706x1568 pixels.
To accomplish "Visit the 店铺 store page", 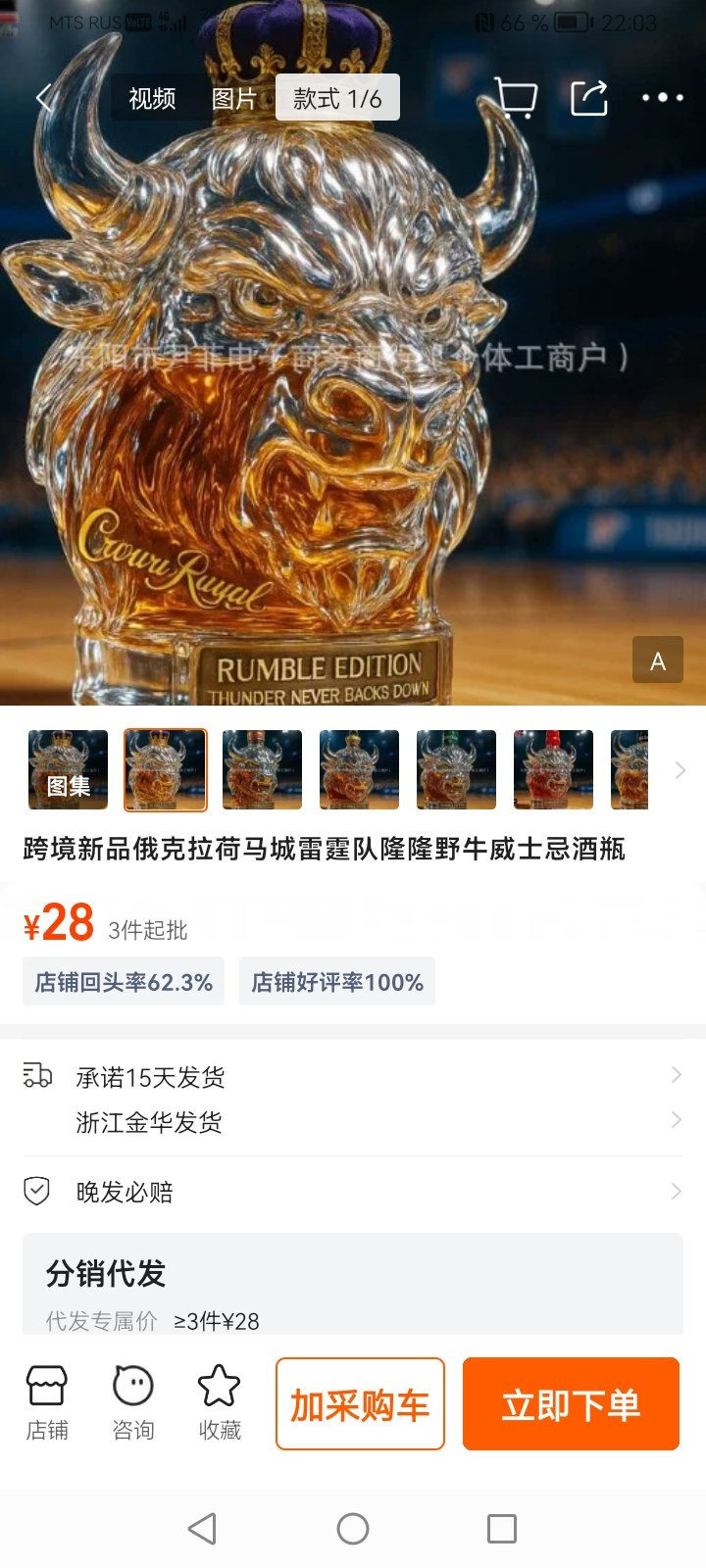I will point(47,1403).
